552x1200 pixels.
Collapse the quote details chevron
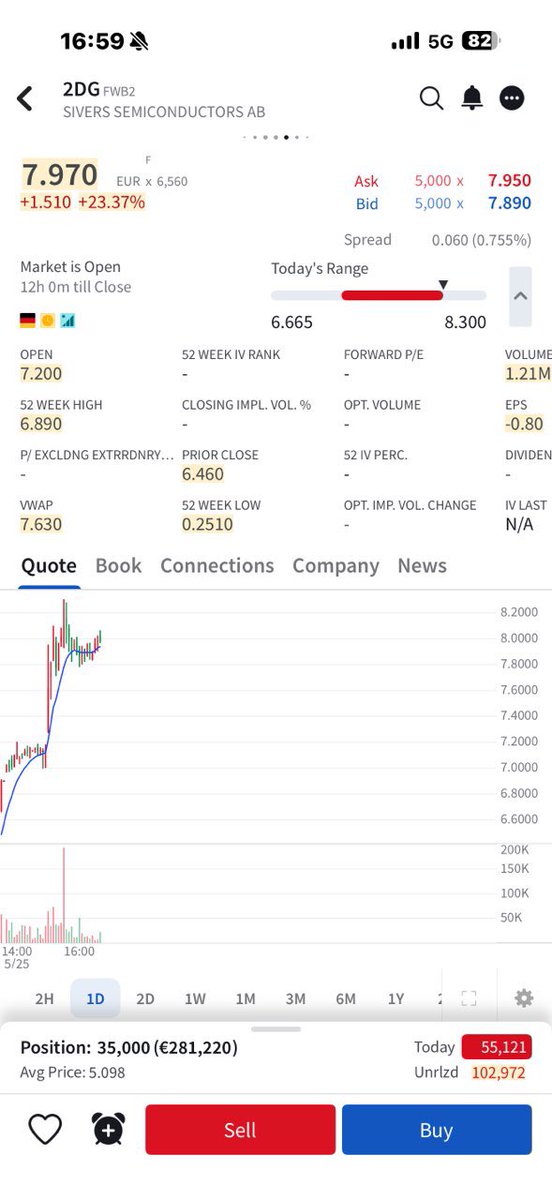[520, 296]
